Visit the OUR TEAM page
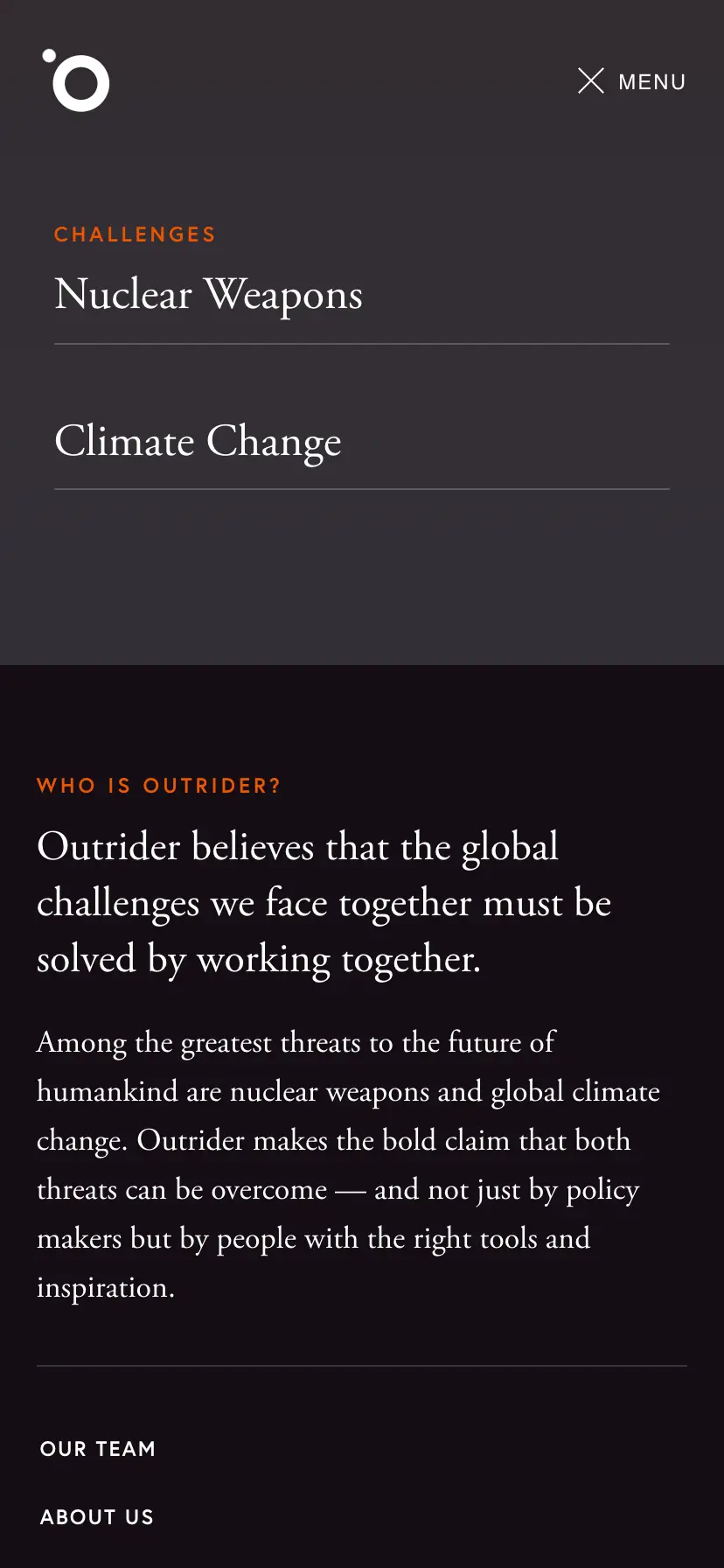Screen dimensions: 724x1568 coord(98,1448)
